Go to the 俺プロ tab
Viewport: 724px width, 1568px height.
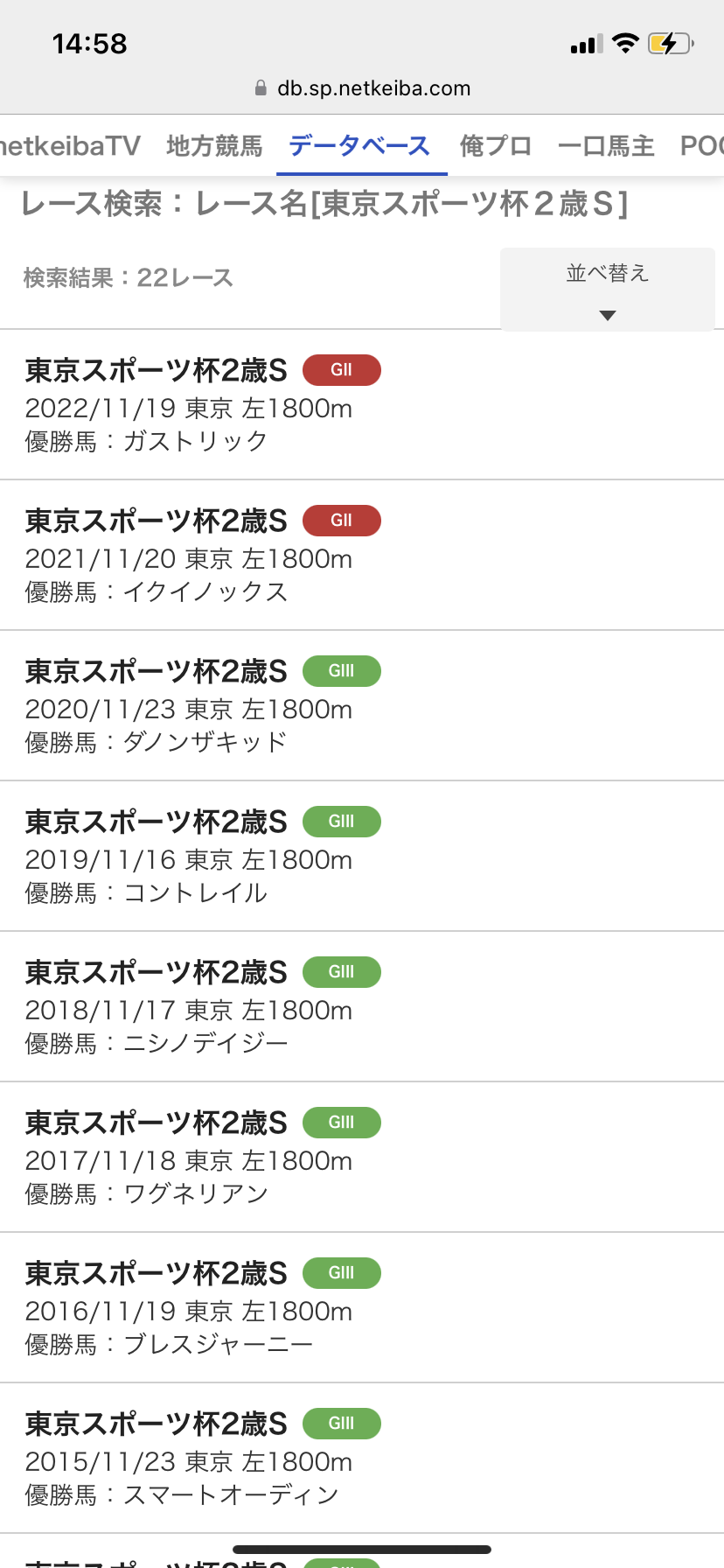point(496,145)
